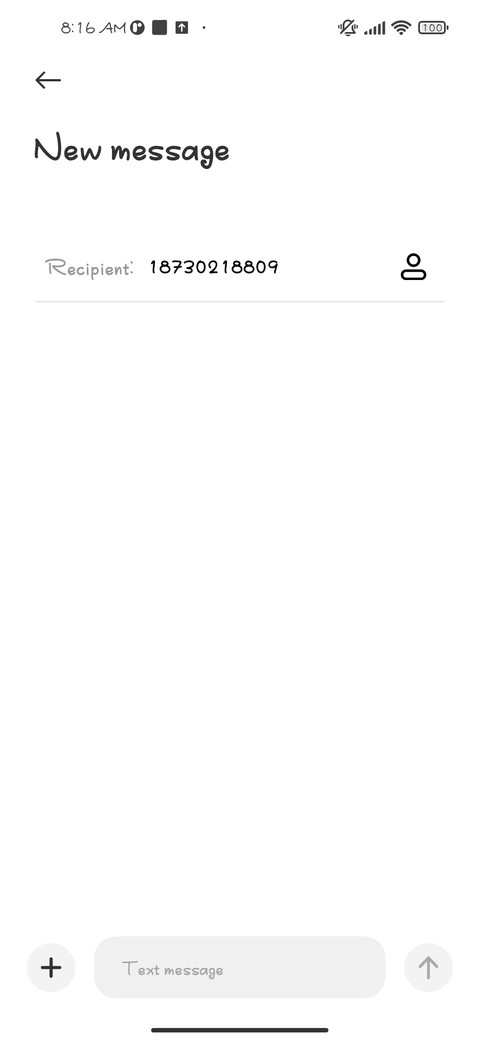Open the contact picker icon
This screenshot has height=1040, width=480.
(413, 267)
